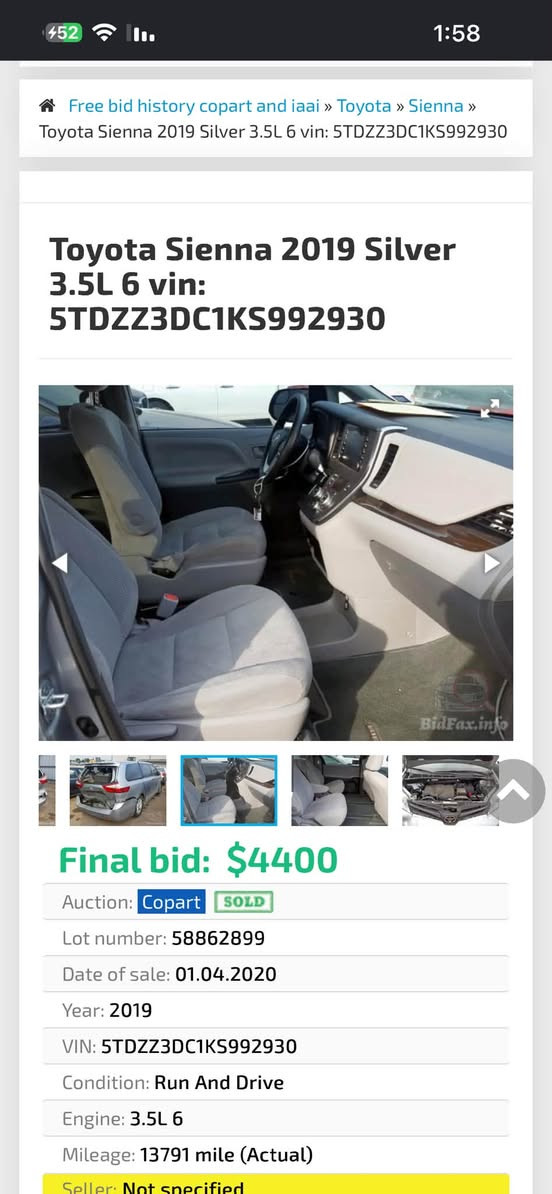552x1194 pixels.
Task: Open the main Sienna interior photo
Action: point(276,563)
